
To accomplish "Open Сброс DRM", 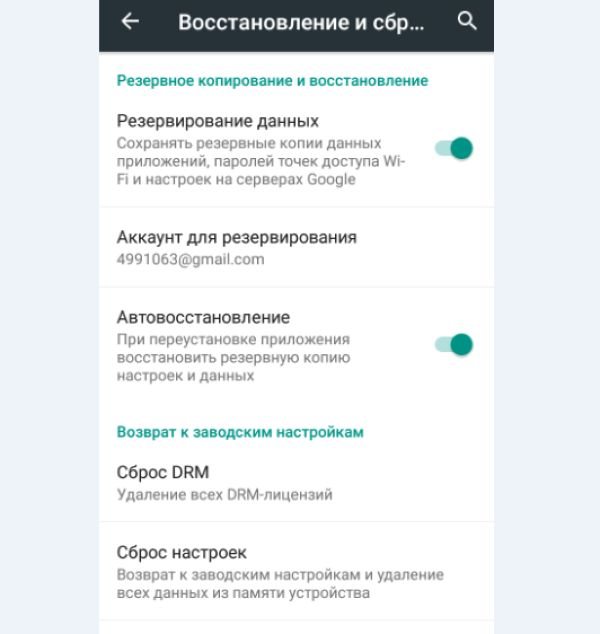I will tap(224, 482).
